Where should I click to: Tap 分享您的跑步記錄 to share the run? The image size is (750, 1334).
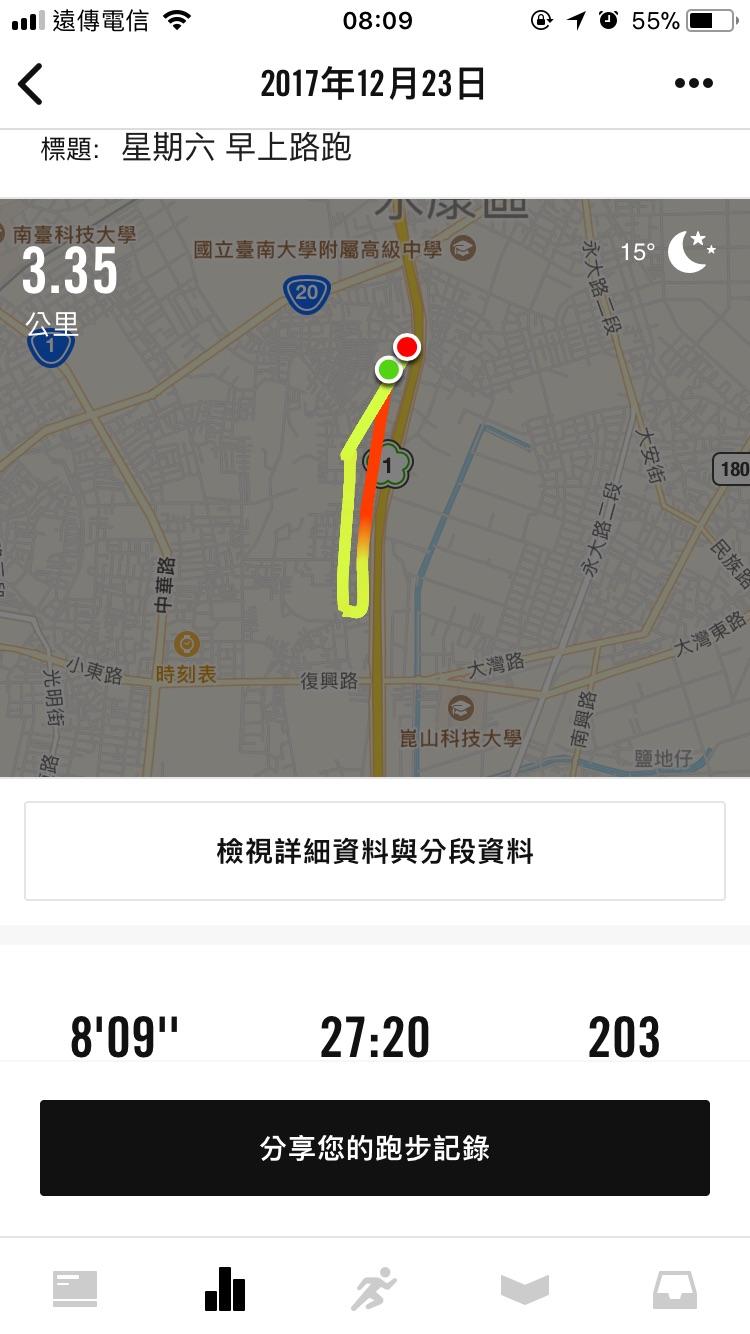[x=375, y=1148]
